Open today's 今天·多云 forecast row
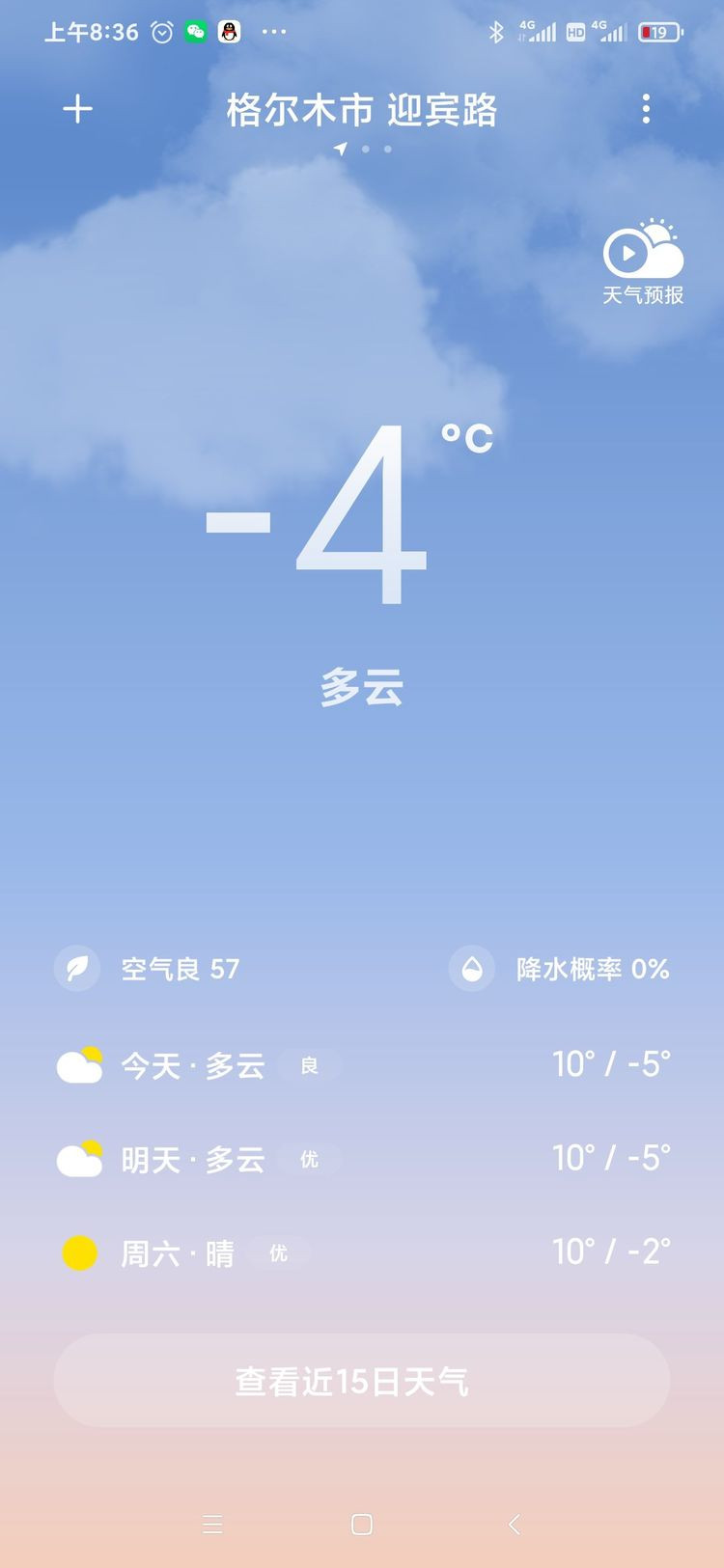The height and width of the screenshot is (1568, 724). (361, 1065)
